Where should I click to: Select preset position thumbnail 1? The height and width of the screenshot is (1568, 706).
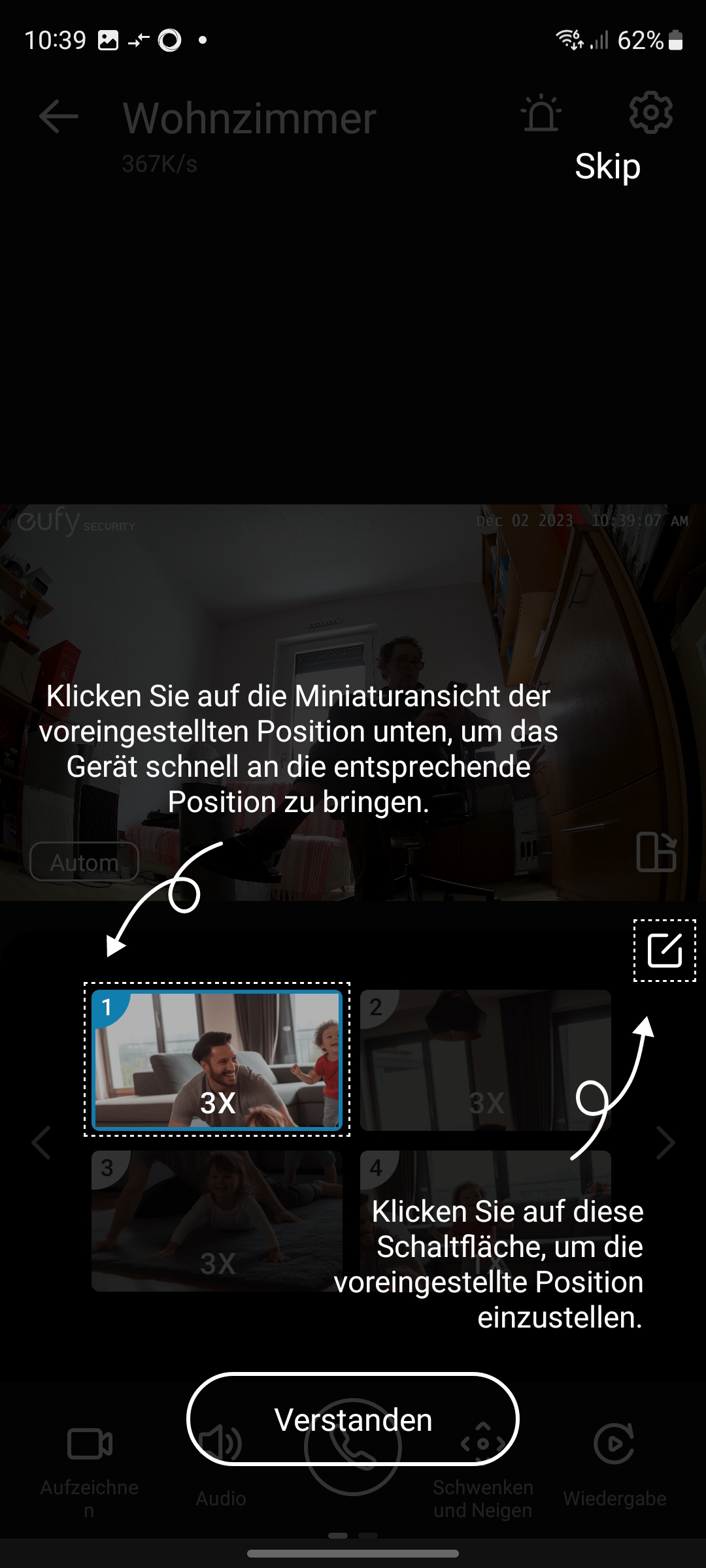(217, 1060)
